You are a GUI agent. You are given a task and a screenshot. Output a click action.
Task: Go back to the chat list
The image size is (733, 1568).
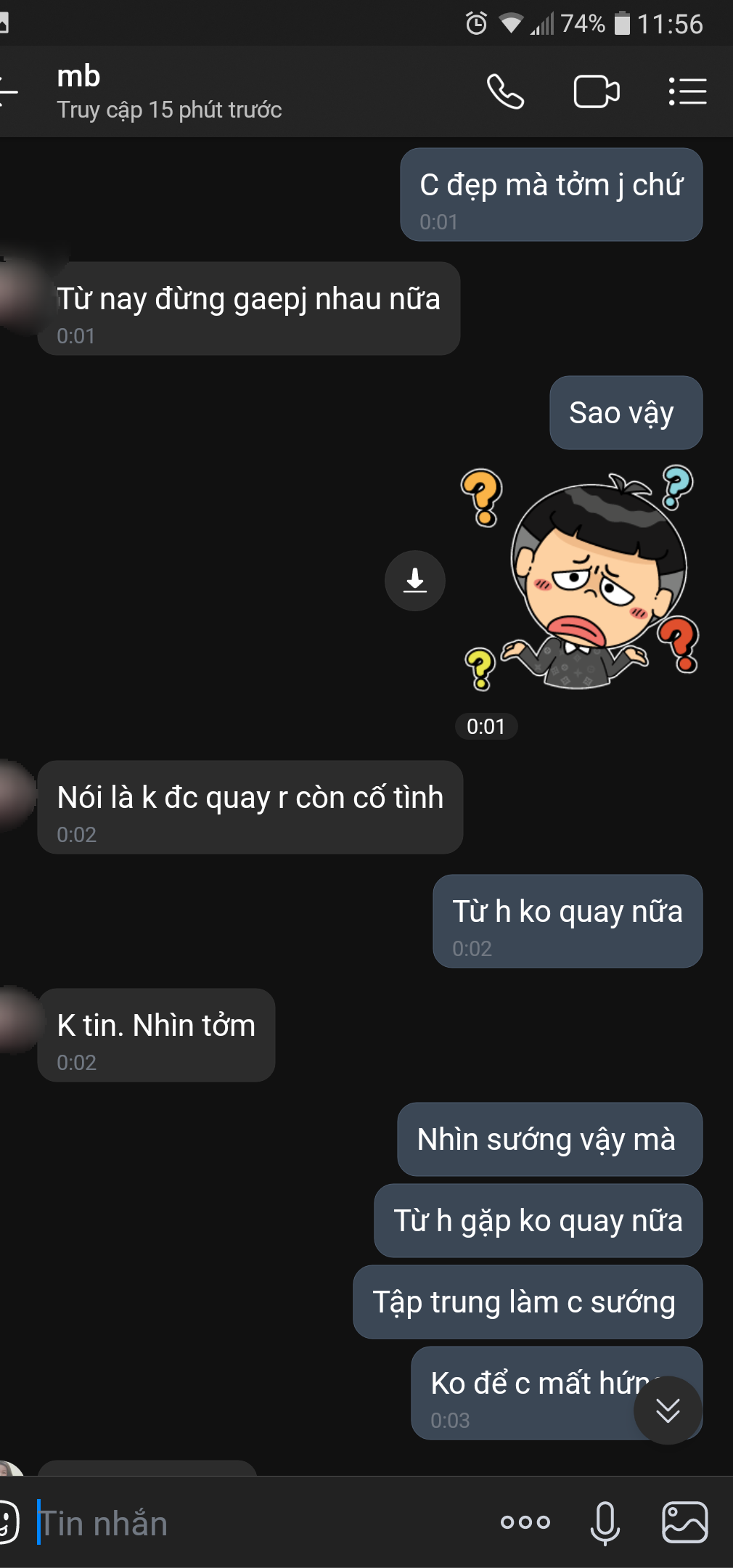click(x=7, y=92)
